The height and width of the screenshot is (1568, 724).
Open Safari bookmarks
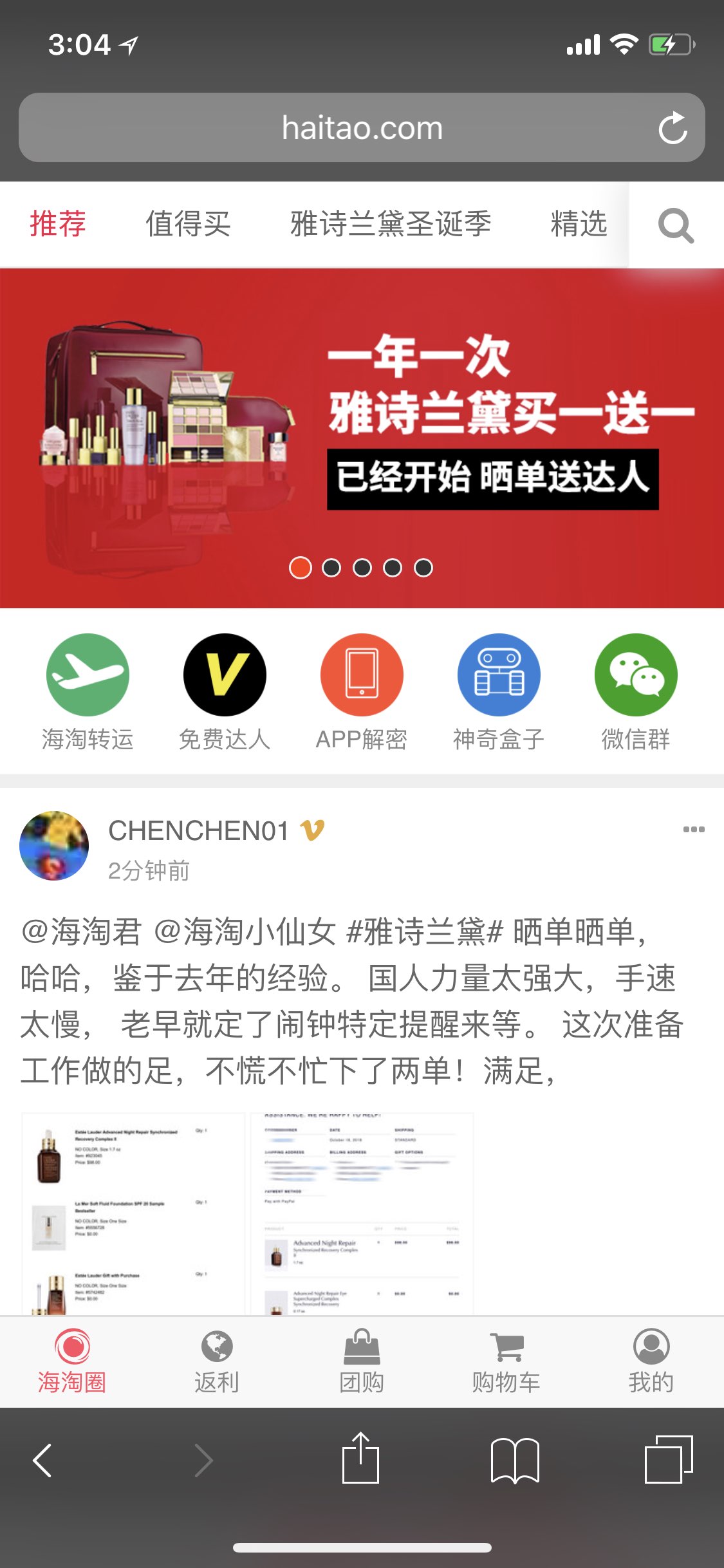click(x=514, y=1460)
